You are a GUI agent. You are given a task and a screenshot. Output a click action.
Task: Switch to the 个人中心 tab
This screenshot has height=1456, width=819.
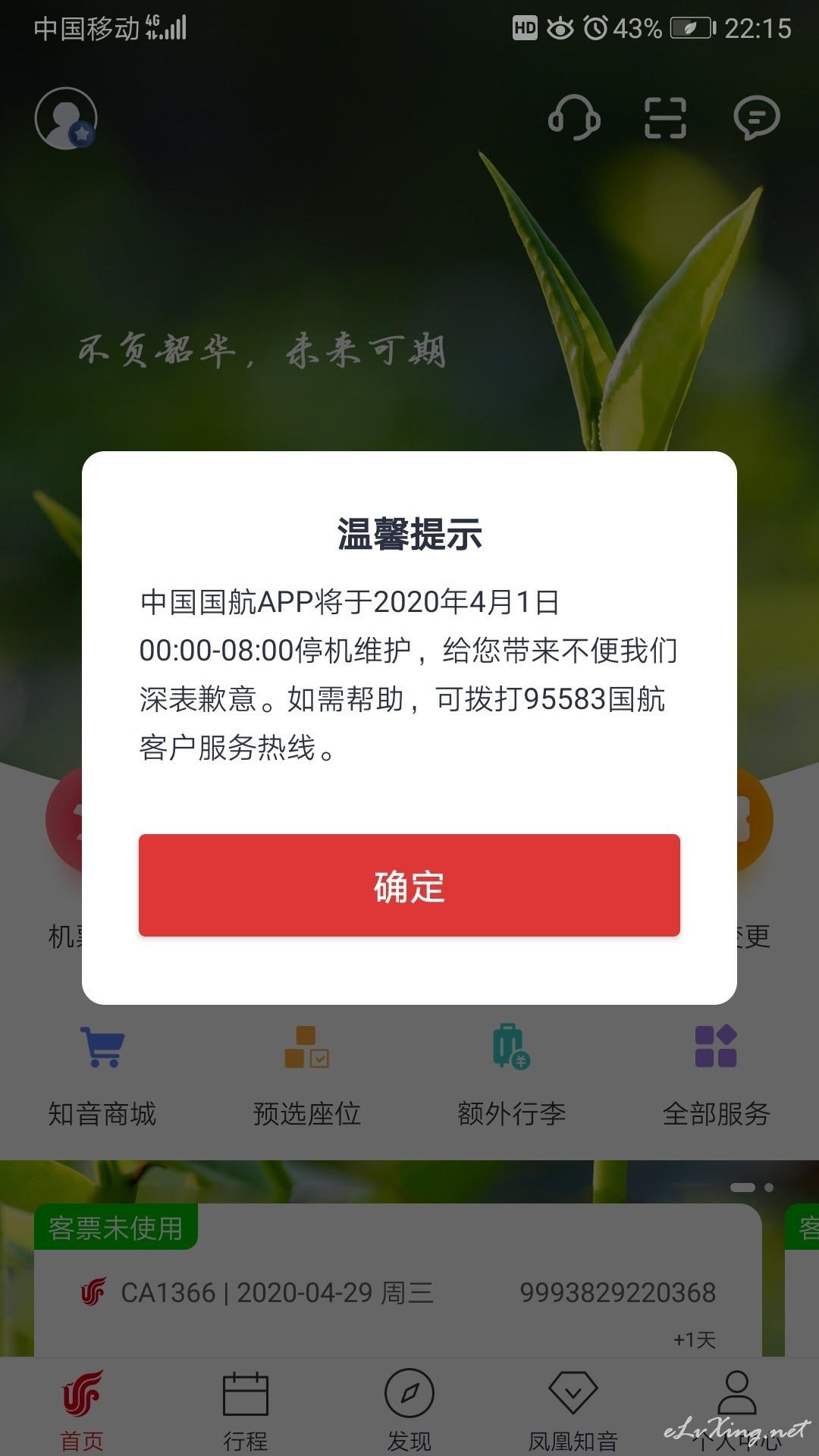[x=737, y=1410]
